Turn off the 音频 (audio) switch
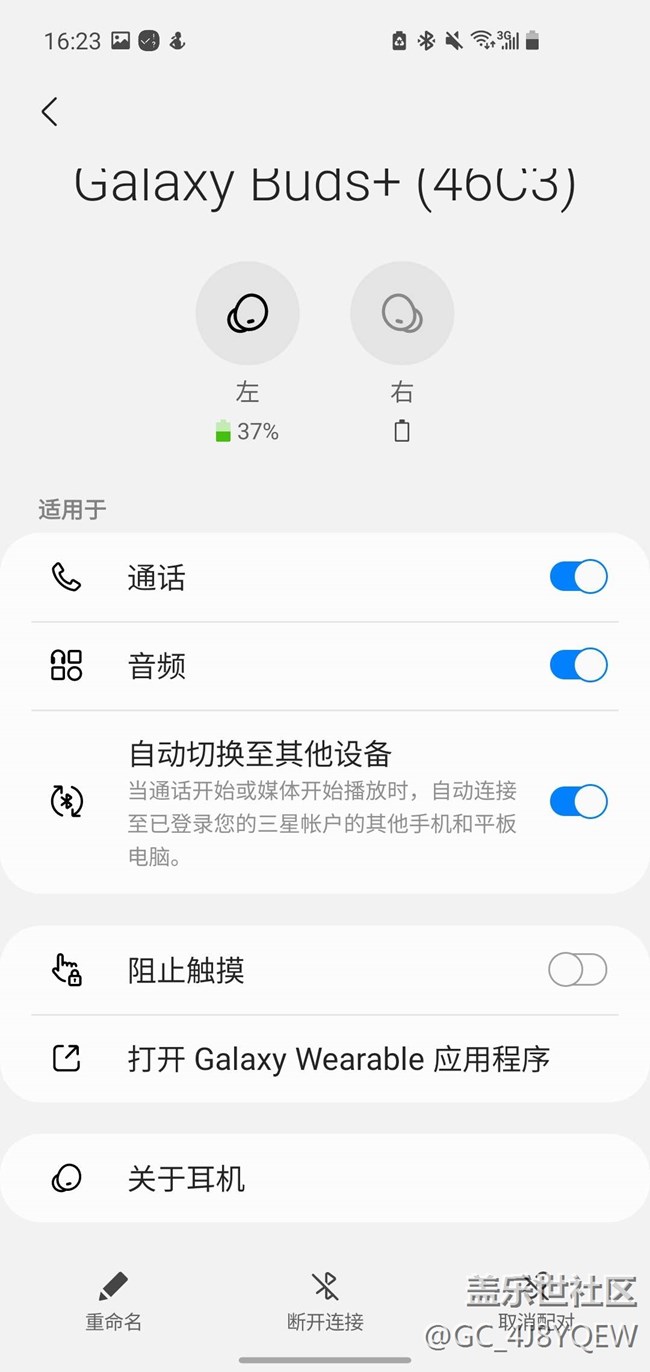This screenshot has width=650, height=1372. click(x=578, y=665)
